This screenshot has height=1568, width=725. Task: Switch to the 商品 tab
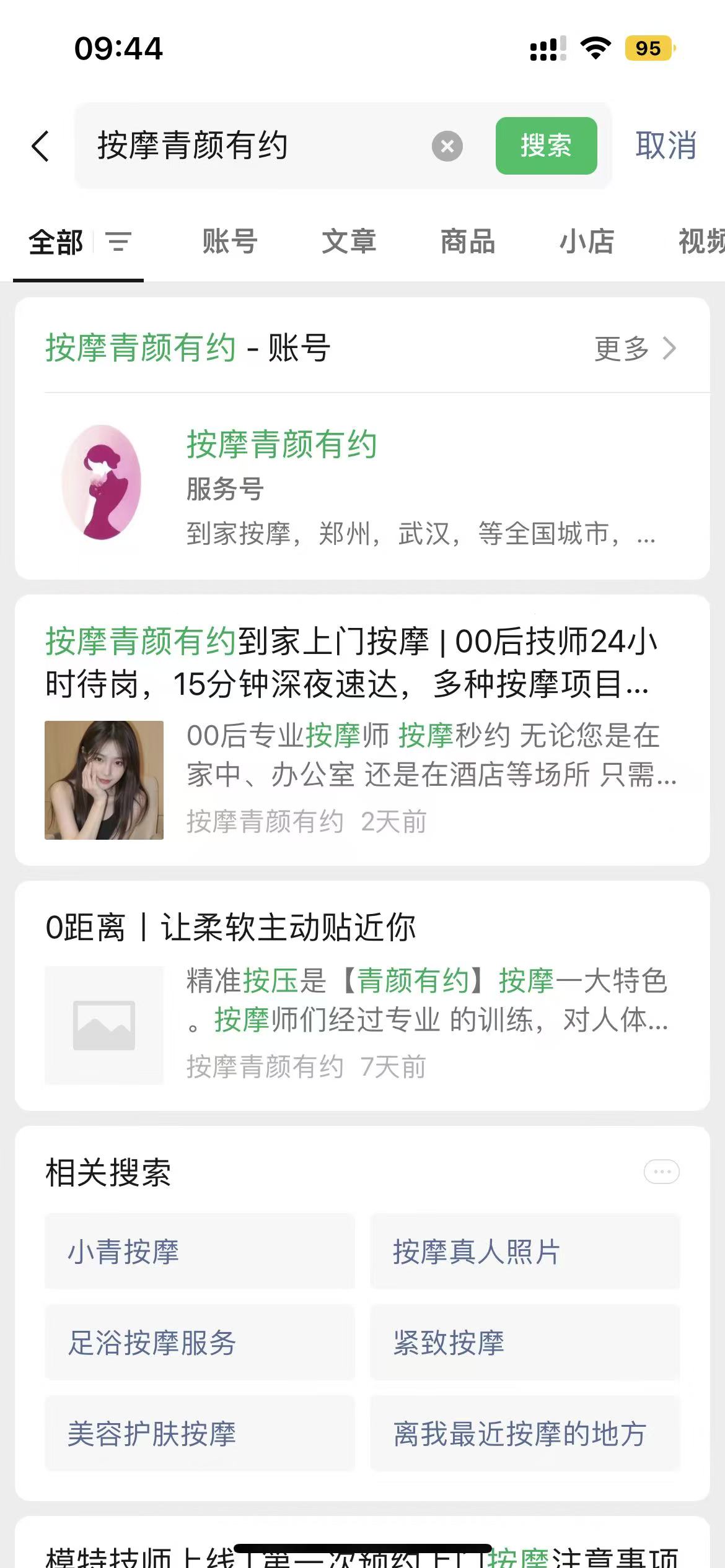[468, 242]
